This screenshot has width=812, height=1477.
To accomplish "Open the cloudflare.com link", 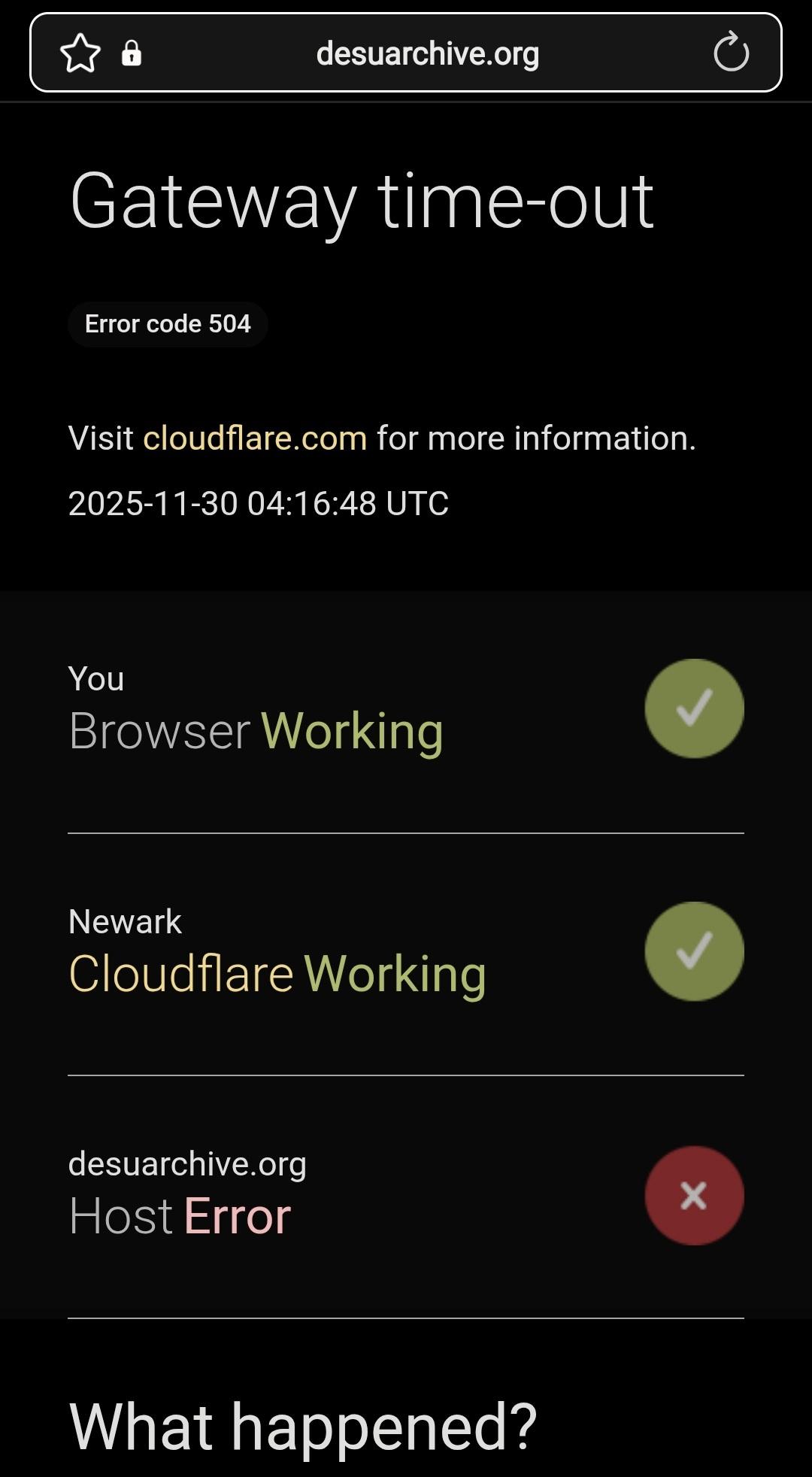I will [x=255, y=438].
